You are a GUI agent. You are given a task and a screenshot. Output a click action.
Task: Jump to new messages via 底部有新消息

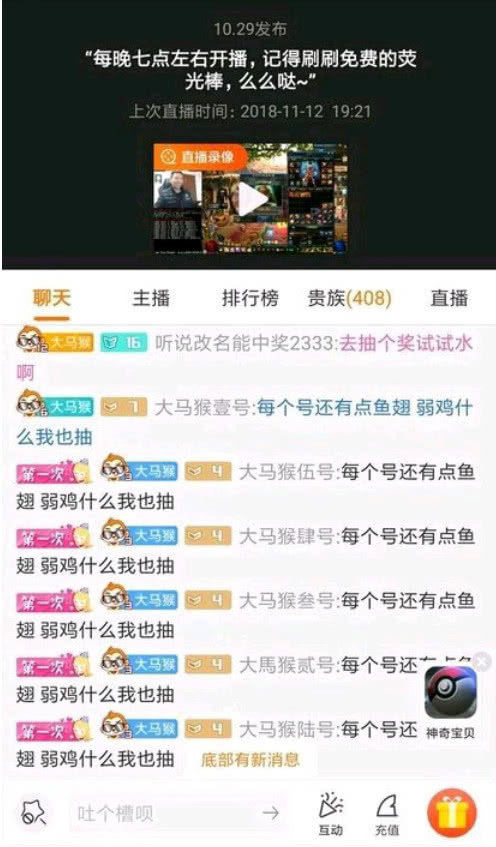(x=250, y=759)
